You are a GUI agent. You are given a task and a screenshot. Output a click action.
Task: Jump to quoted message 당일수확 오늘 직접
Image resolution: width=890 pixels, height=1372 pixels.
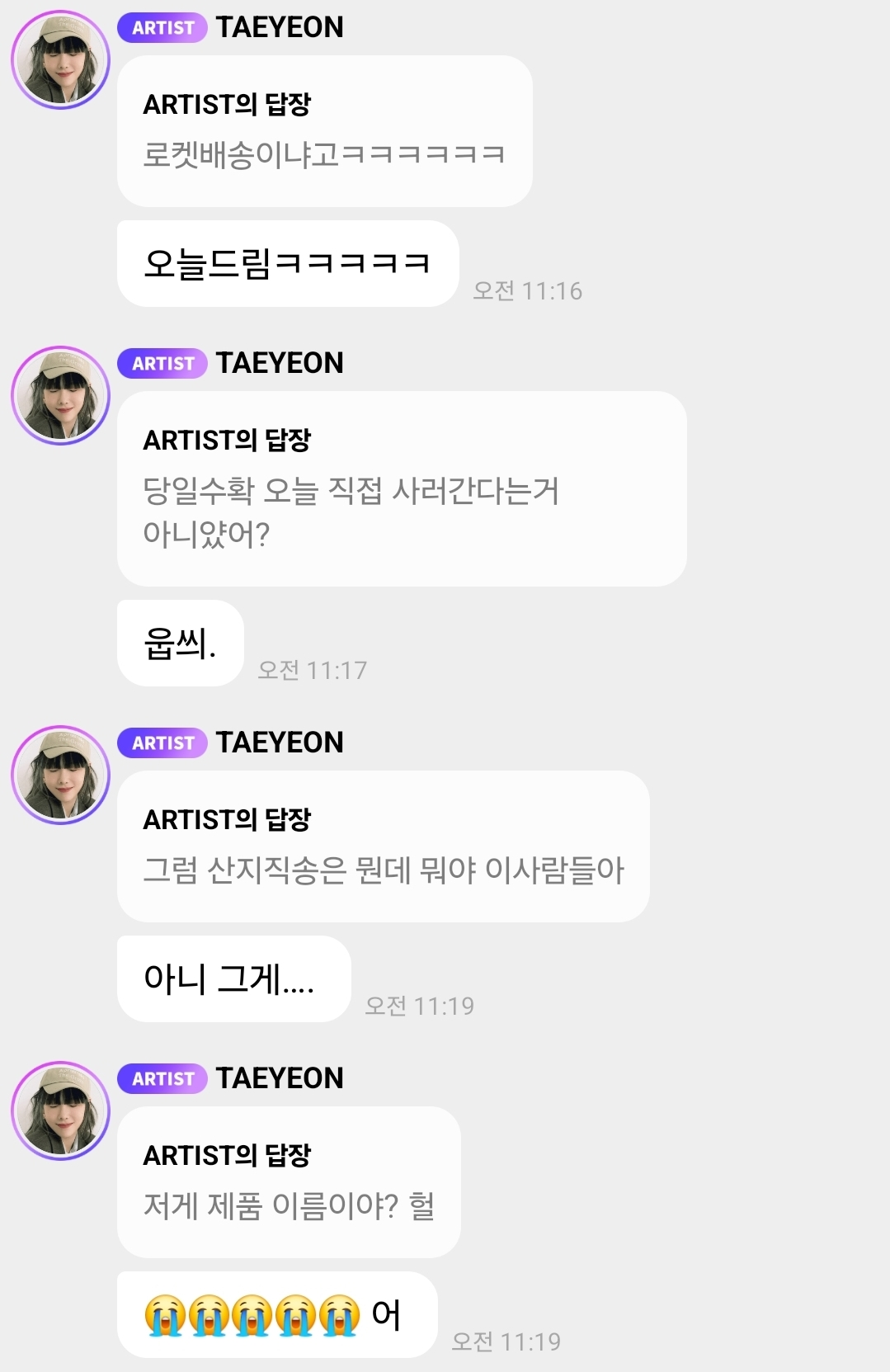coord(401,488)
